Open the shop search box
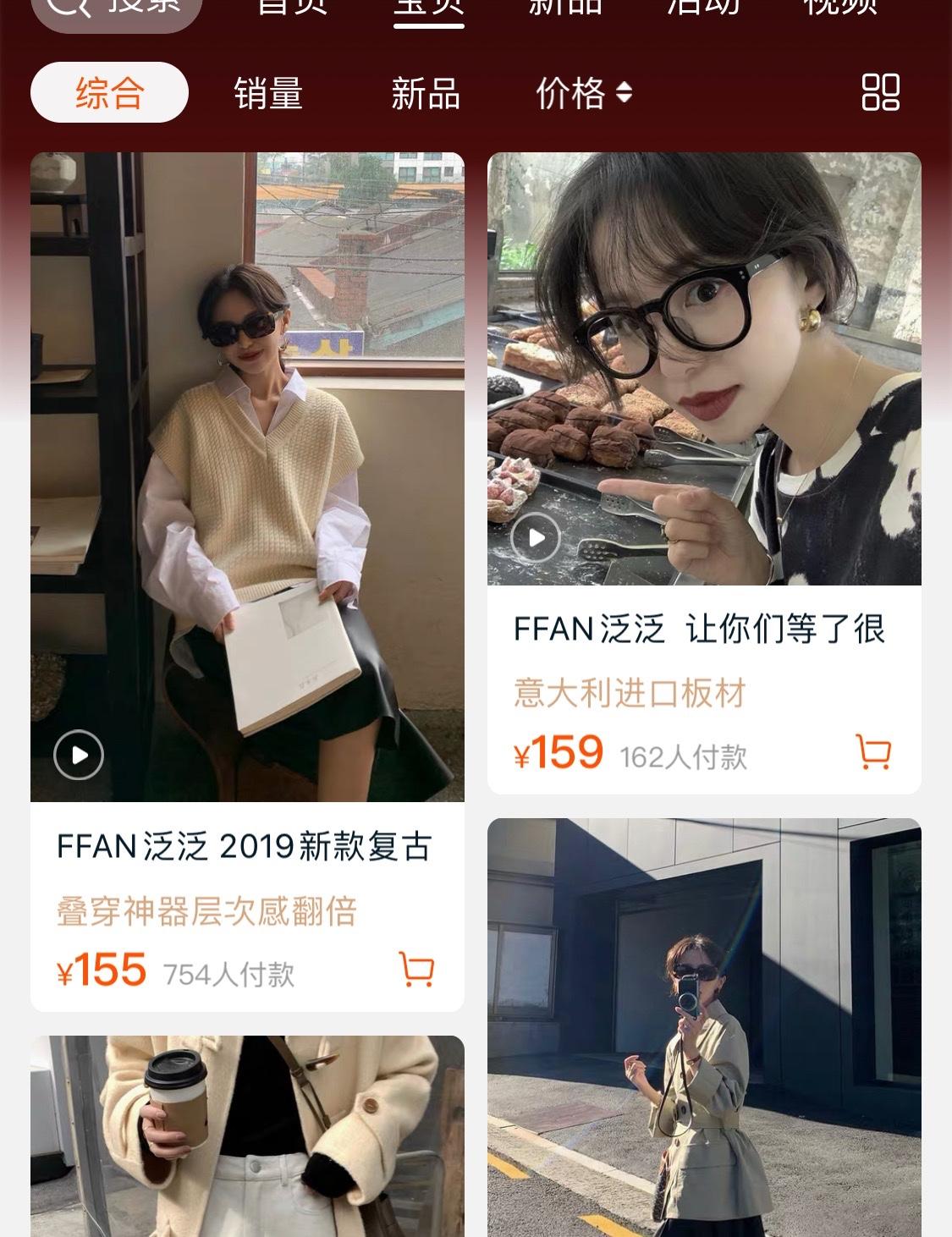 (x=116, y=8)
